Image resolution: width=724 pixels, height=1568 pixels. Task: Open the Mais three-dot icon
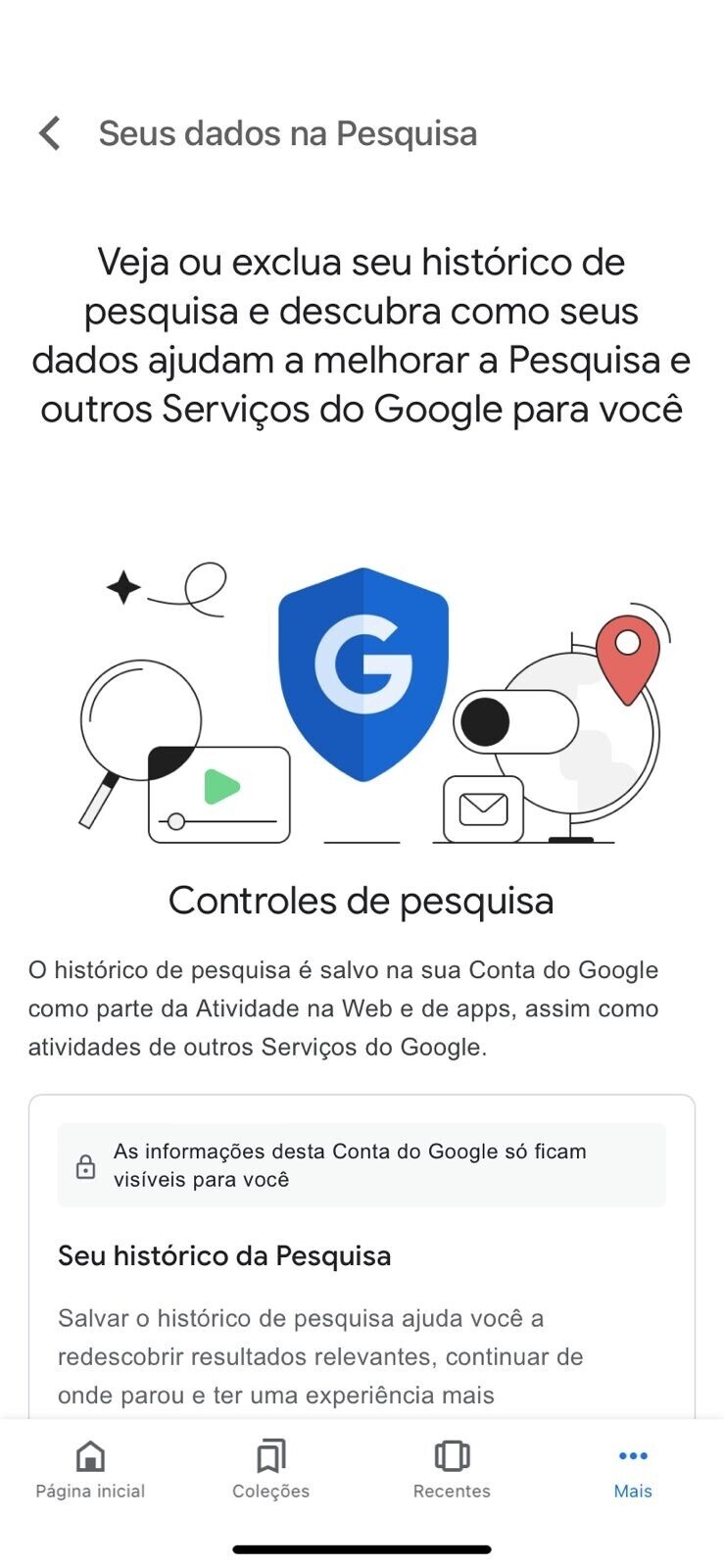[633, 1457]
